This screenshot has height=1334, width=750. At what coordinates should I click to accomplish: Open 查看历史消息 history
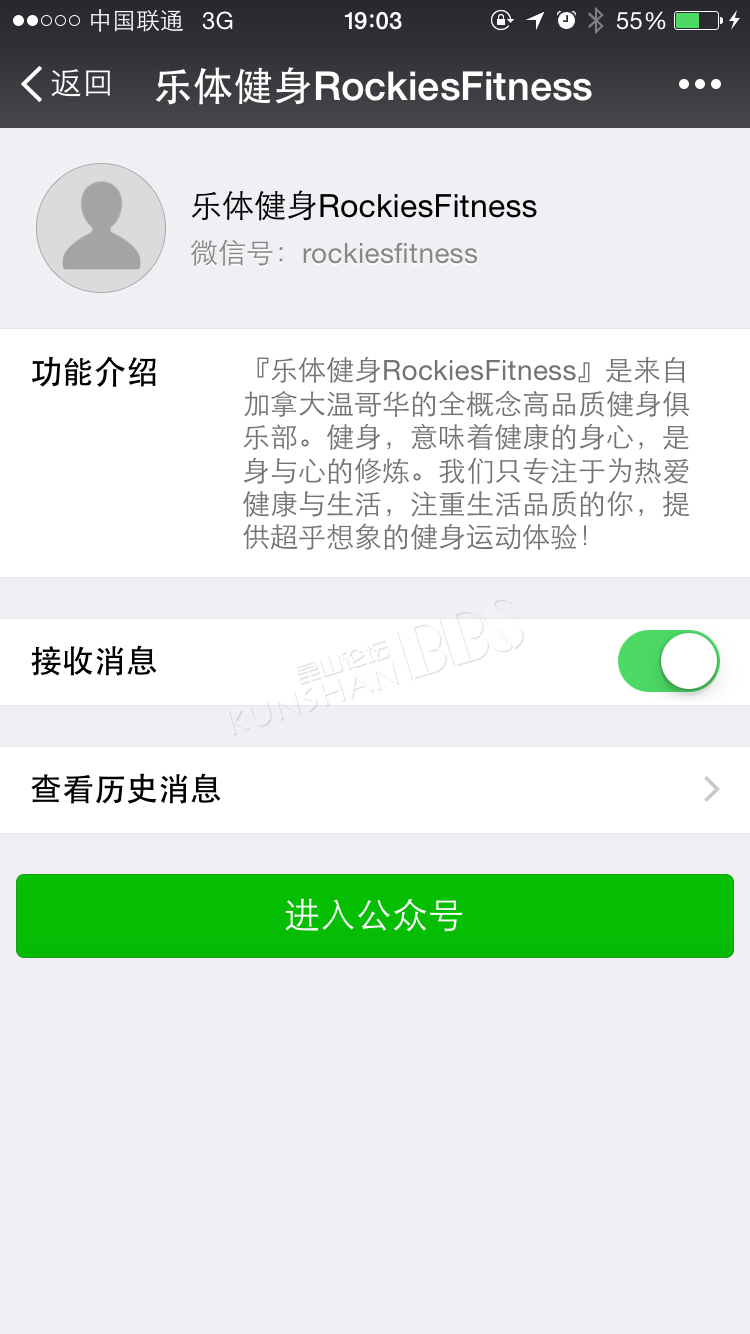[x=375, y=790]
